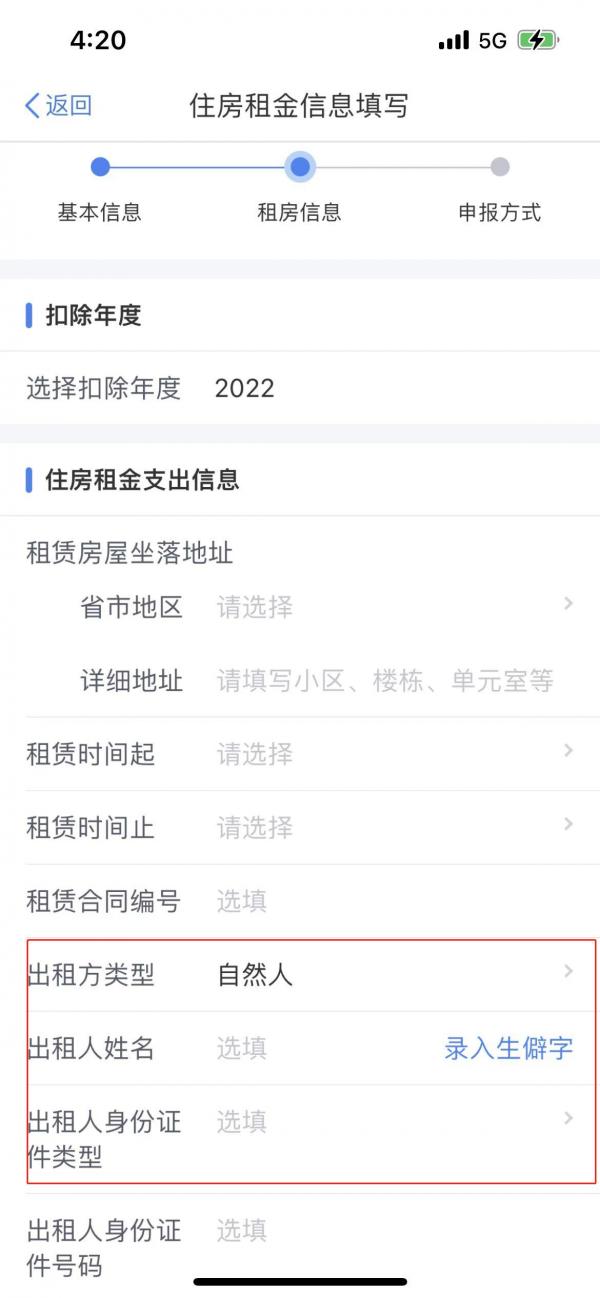Choose the 租赁时间起 start date
600x1298 pixels.
tap(390, 754)
